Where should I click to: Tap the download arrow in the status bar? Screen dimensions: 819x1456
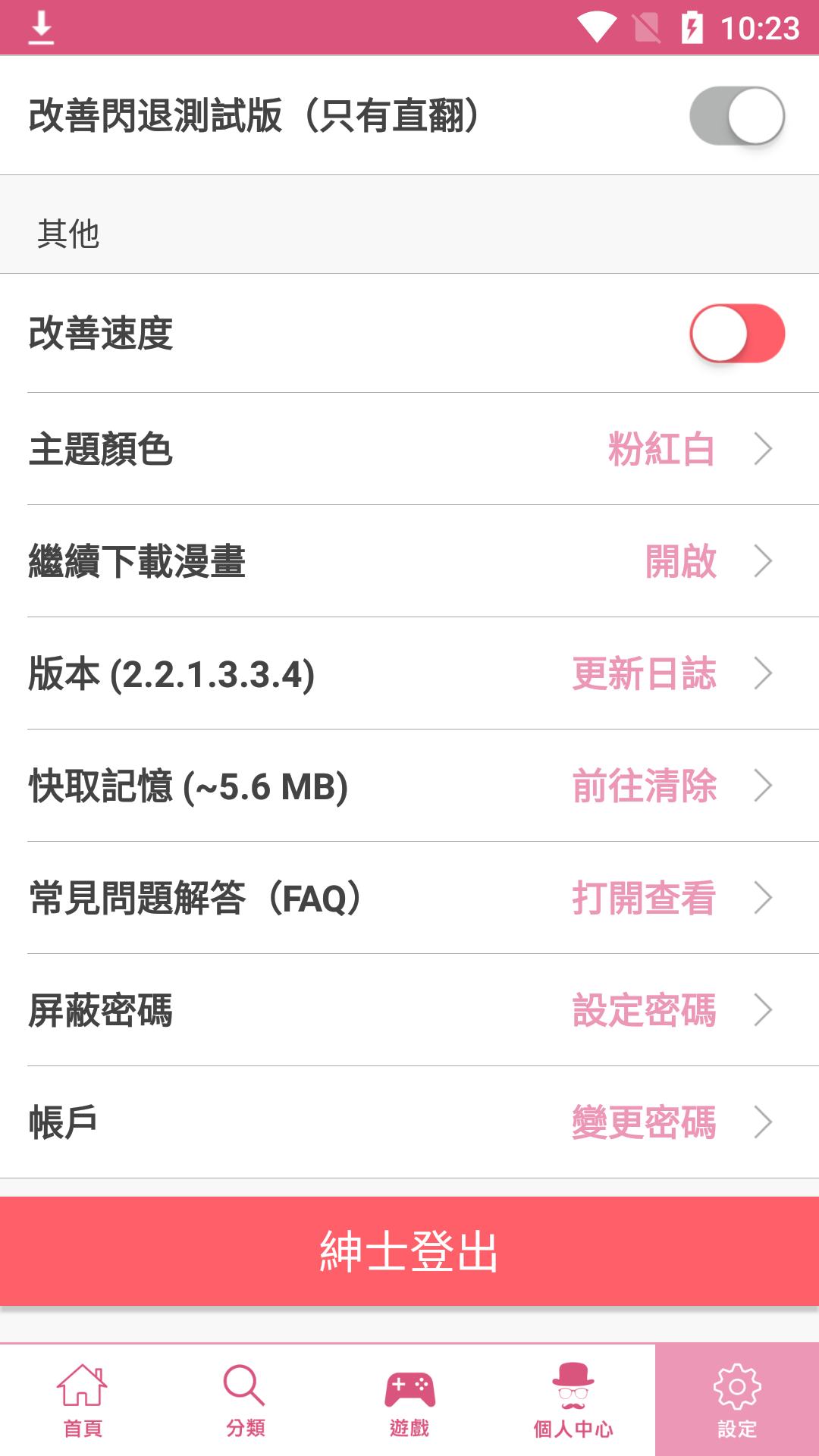coord(42,26)
